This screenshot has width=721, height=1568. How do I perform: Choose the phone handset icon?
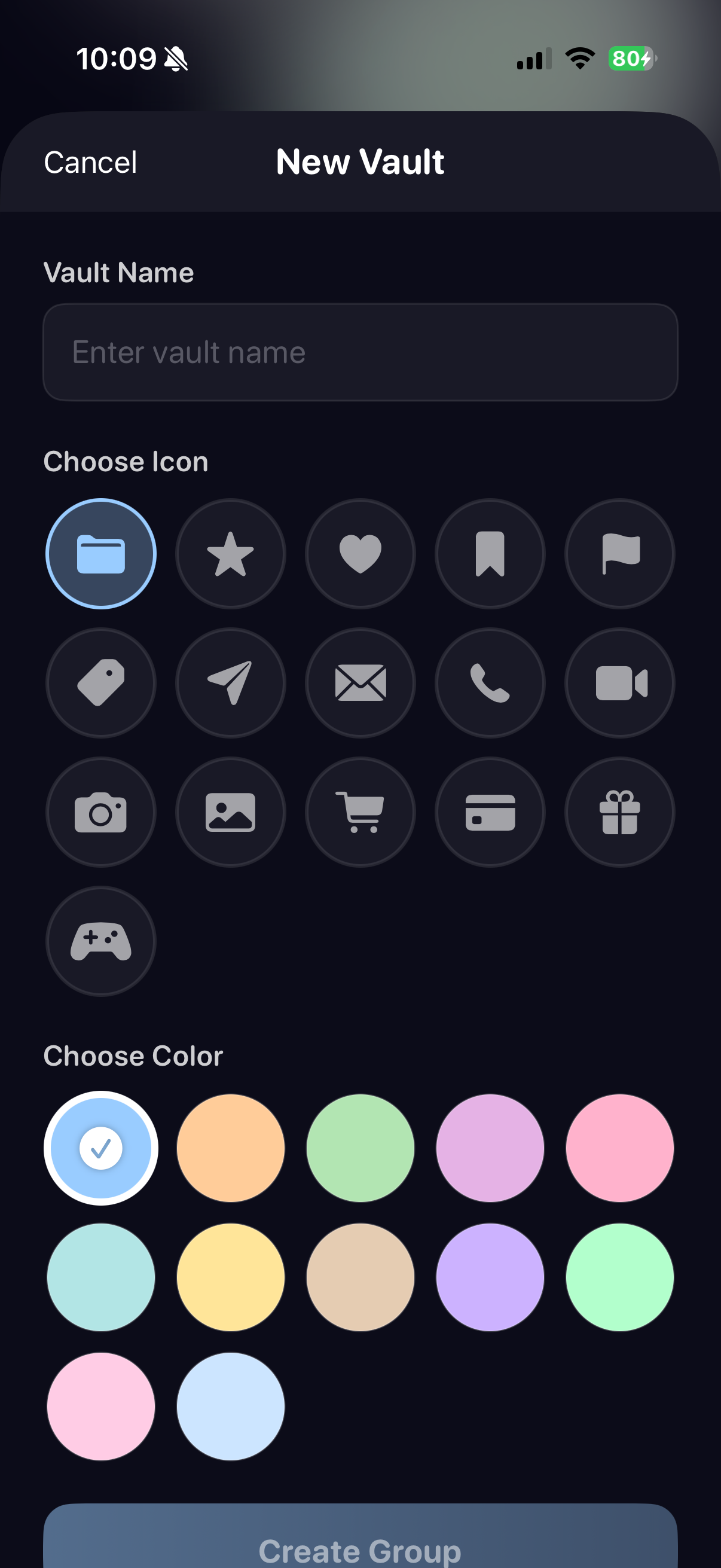click(490, 683)
